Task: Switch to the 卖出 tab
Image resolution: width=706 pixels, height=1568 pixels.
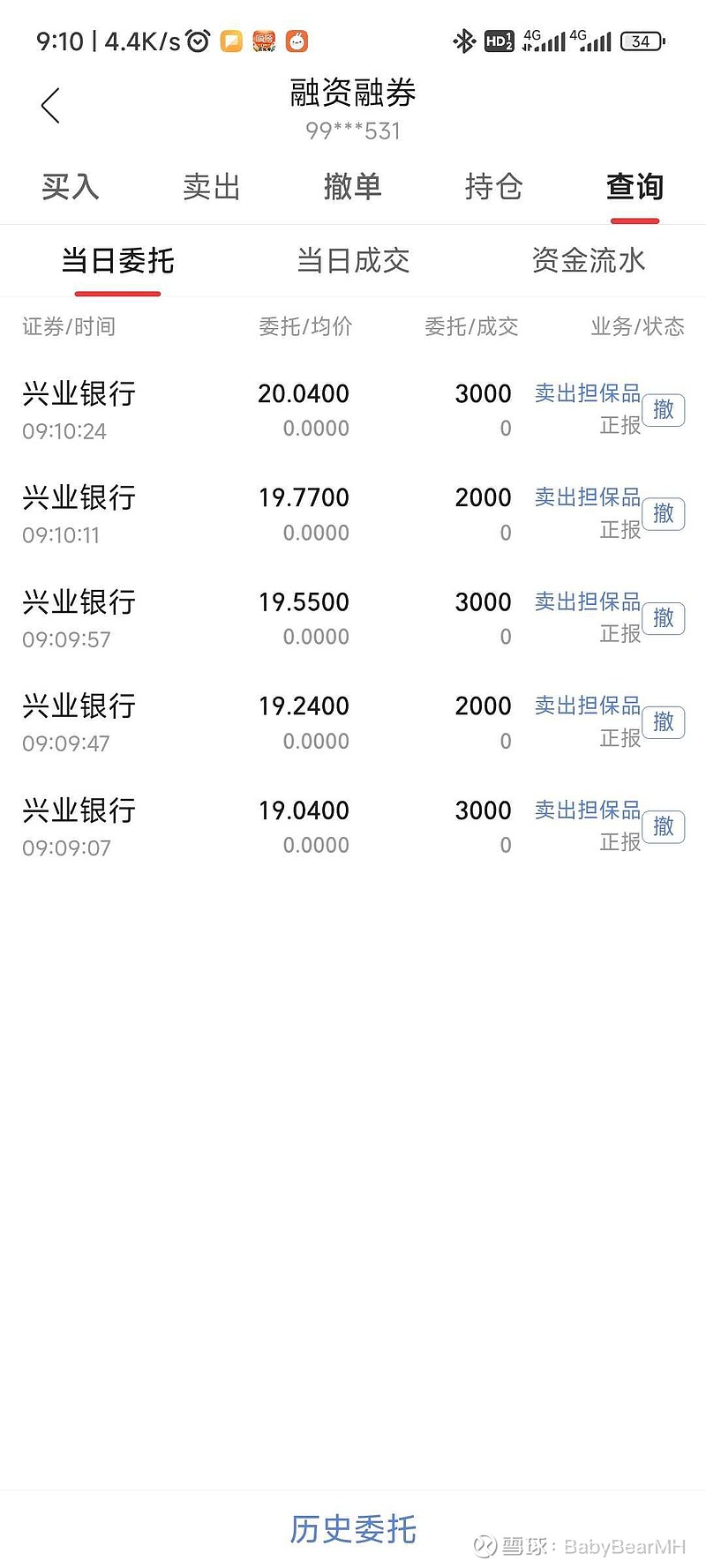Action: 211,187
